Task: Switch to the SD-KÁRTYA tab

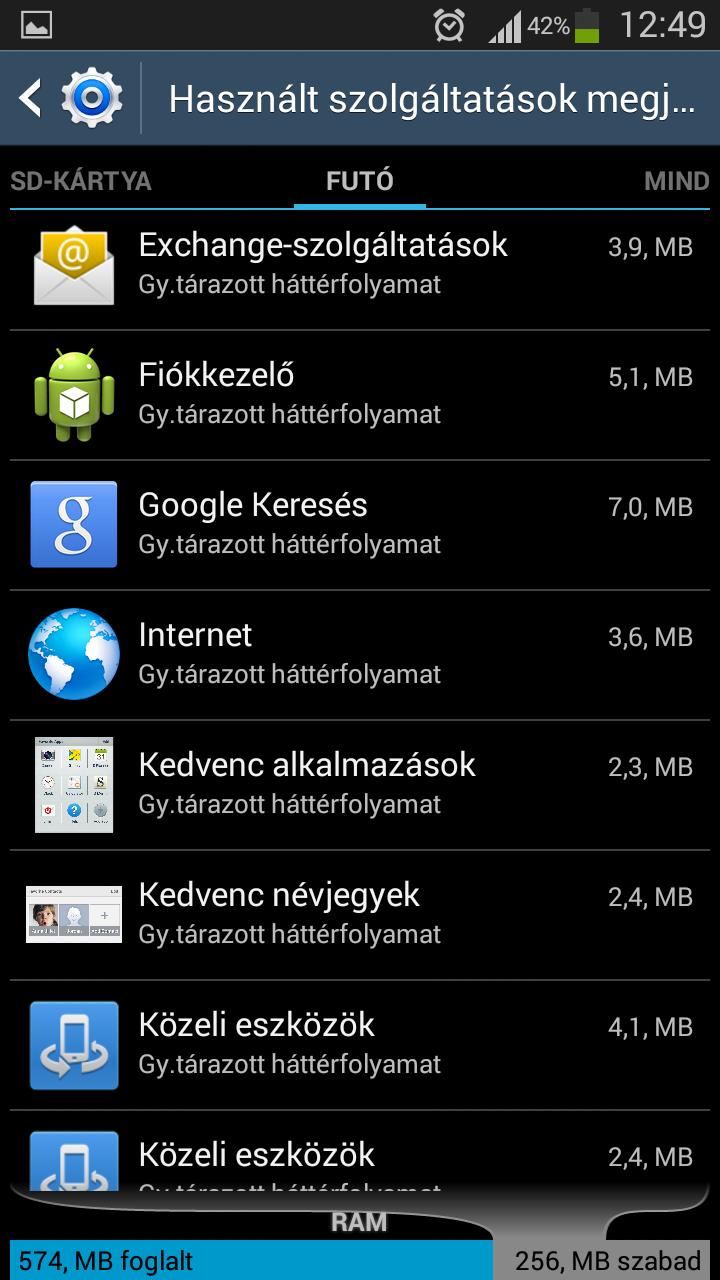Action: (81, 181)
